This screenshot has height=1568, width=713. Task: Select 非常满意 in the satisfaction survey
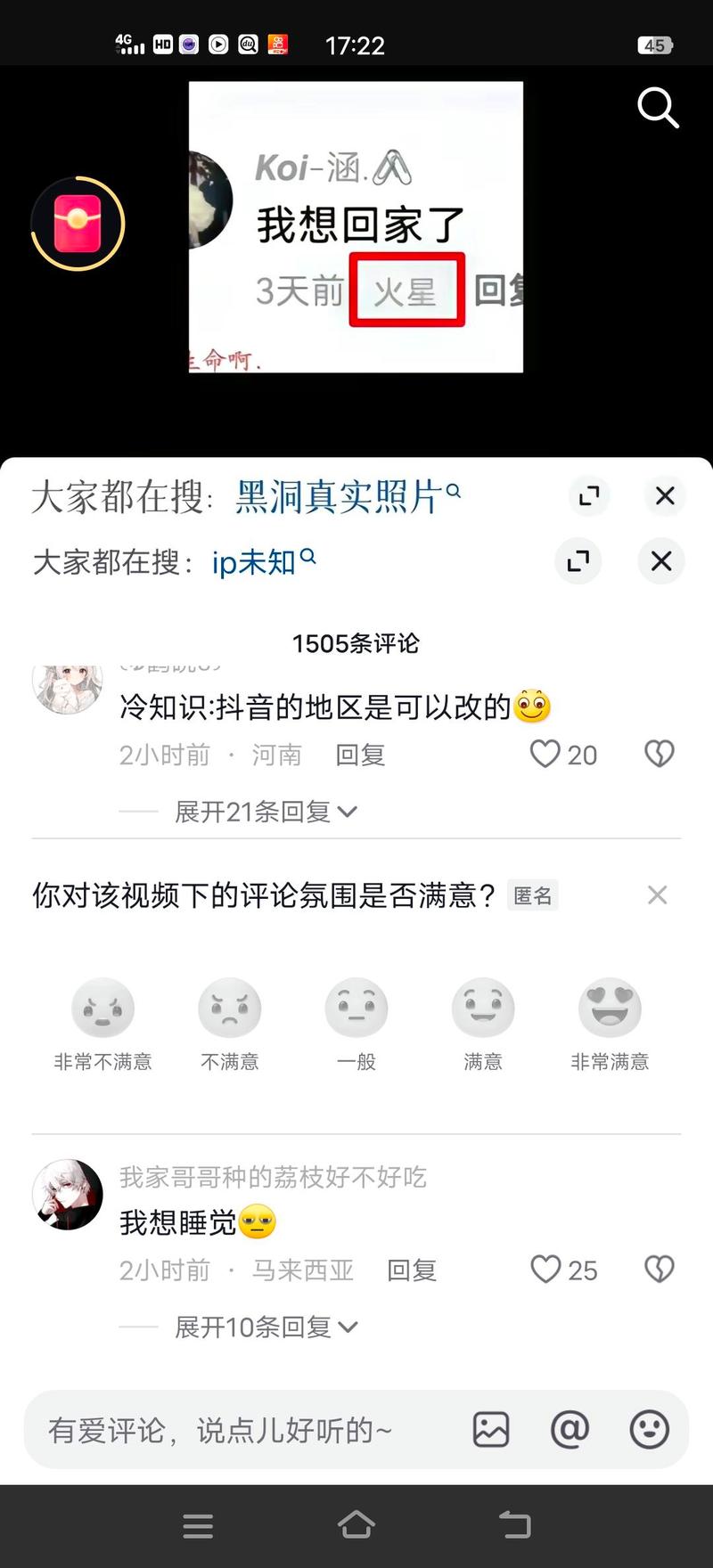[x=610, y=1008]
